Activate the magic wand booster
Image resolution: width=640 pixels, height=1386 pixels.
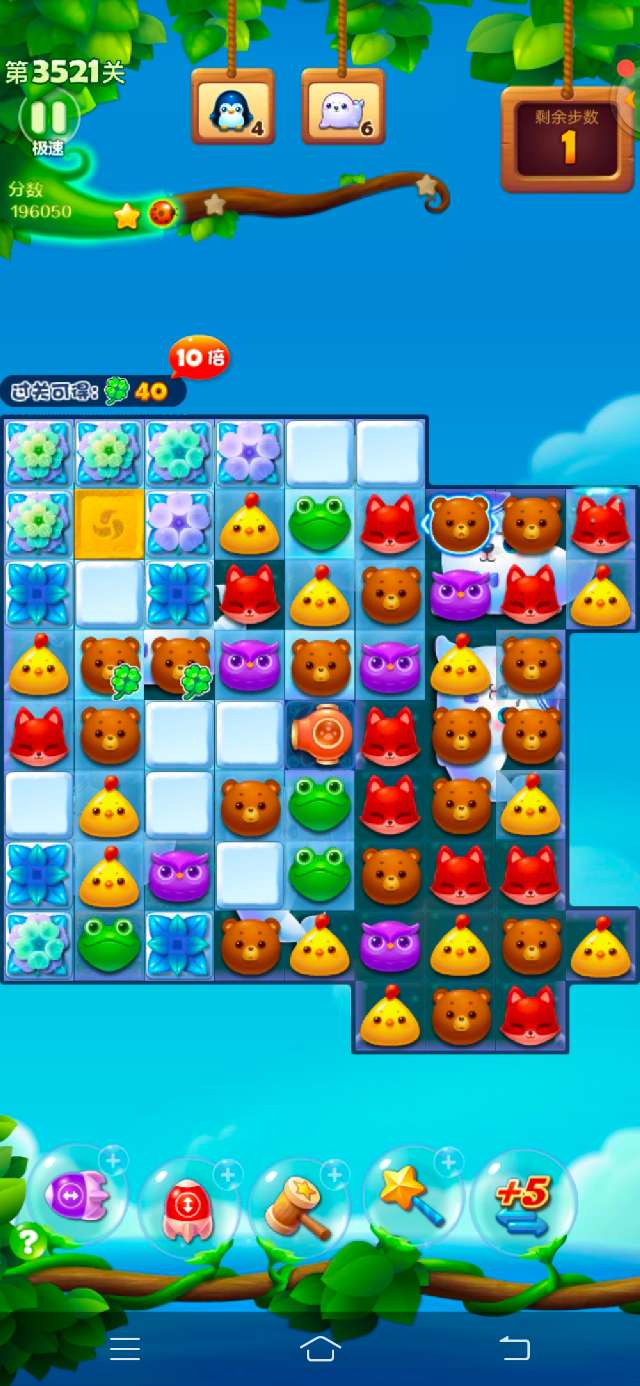(410, 1195)
